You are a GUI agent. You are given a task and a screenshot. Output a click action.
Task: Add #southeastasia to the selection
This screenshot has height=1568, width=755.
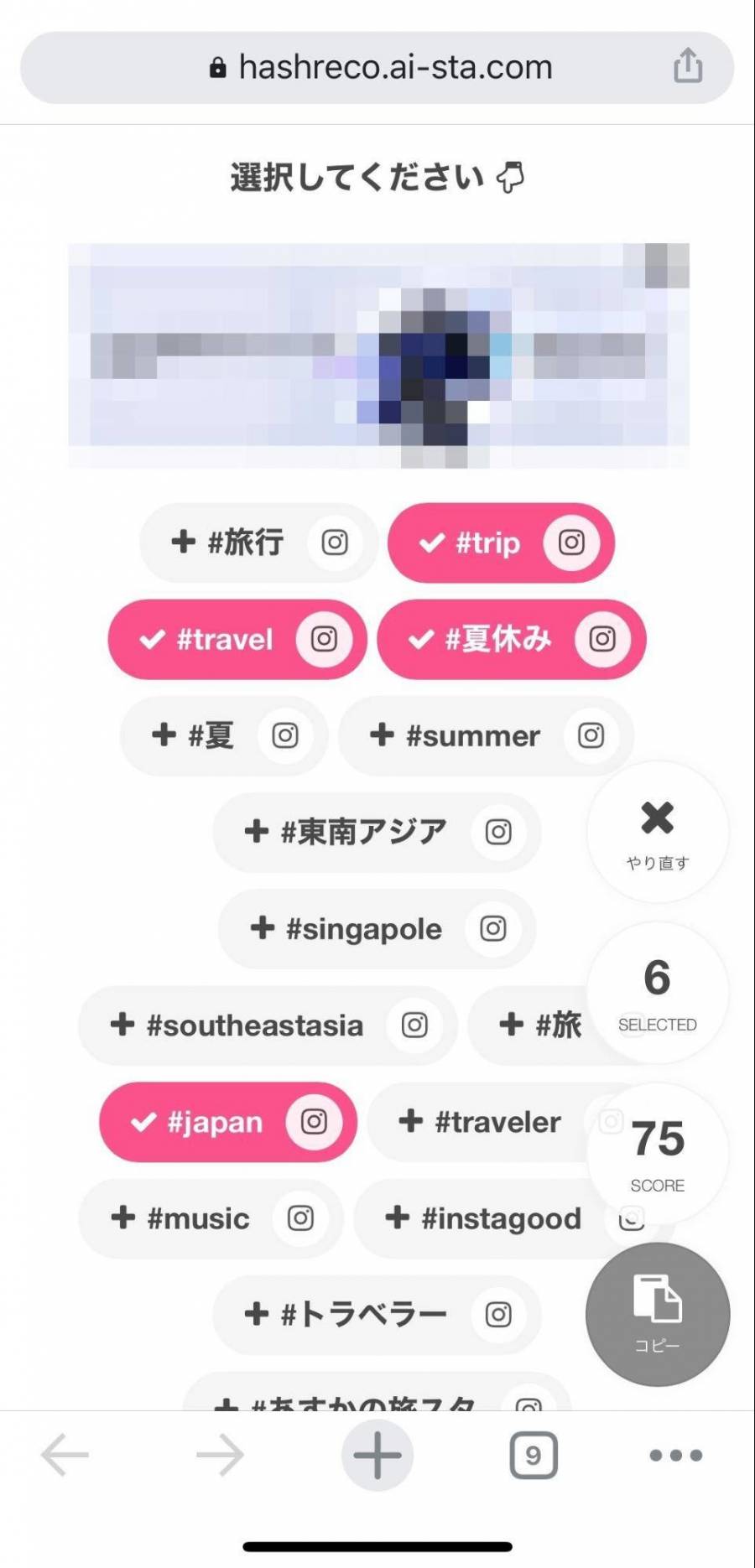click(238, 1025)
